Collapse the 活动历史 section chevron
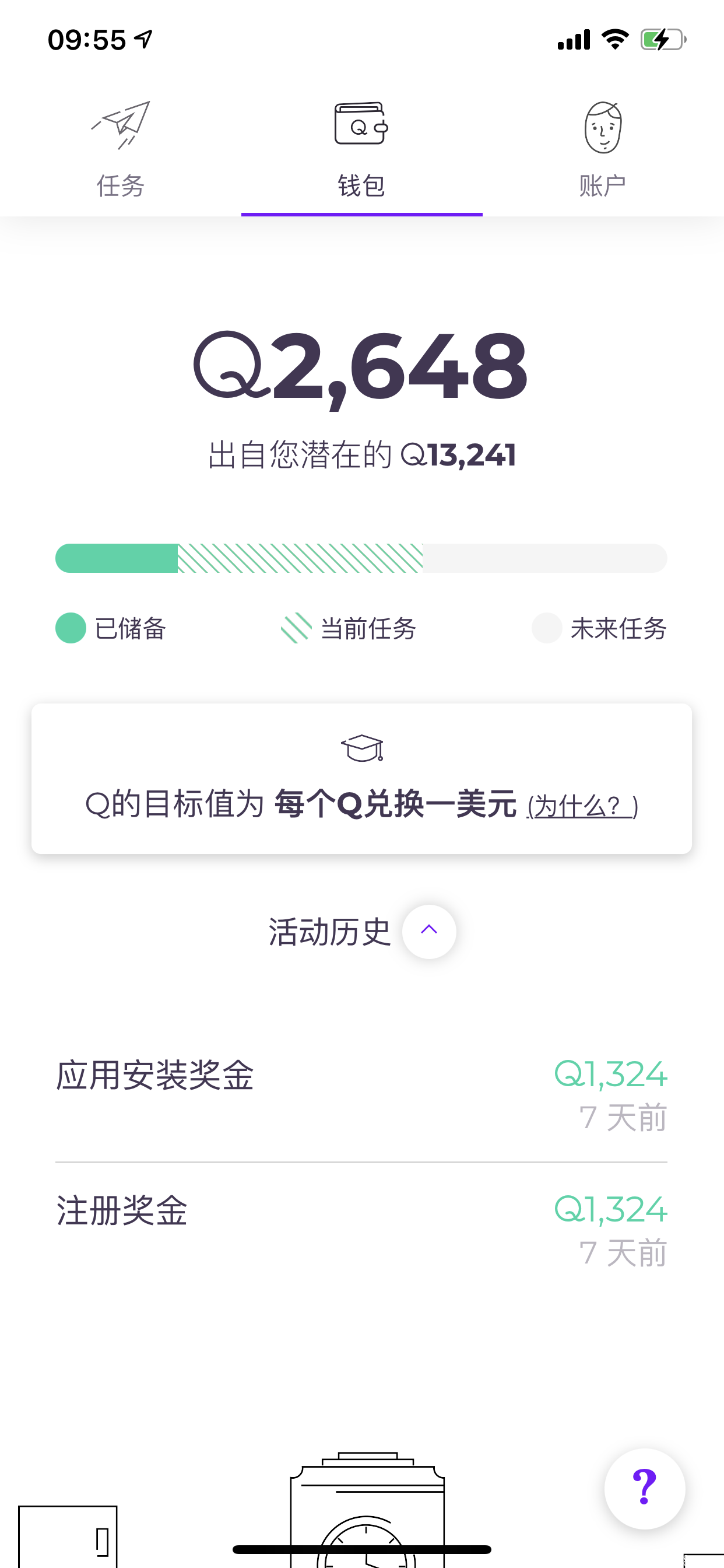Screen dimensions: 724x1568 [428, 932]
